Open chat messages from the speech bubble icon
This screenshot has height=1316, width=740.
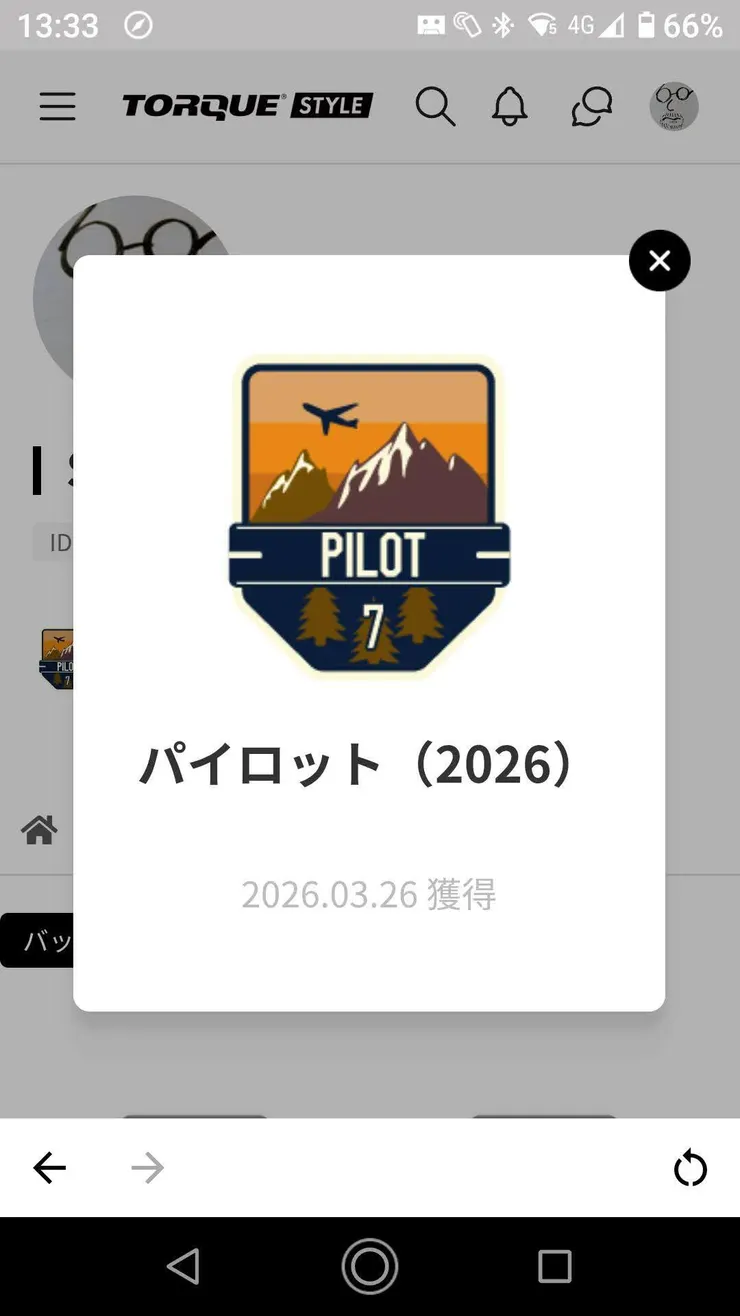tap(590, 107)
